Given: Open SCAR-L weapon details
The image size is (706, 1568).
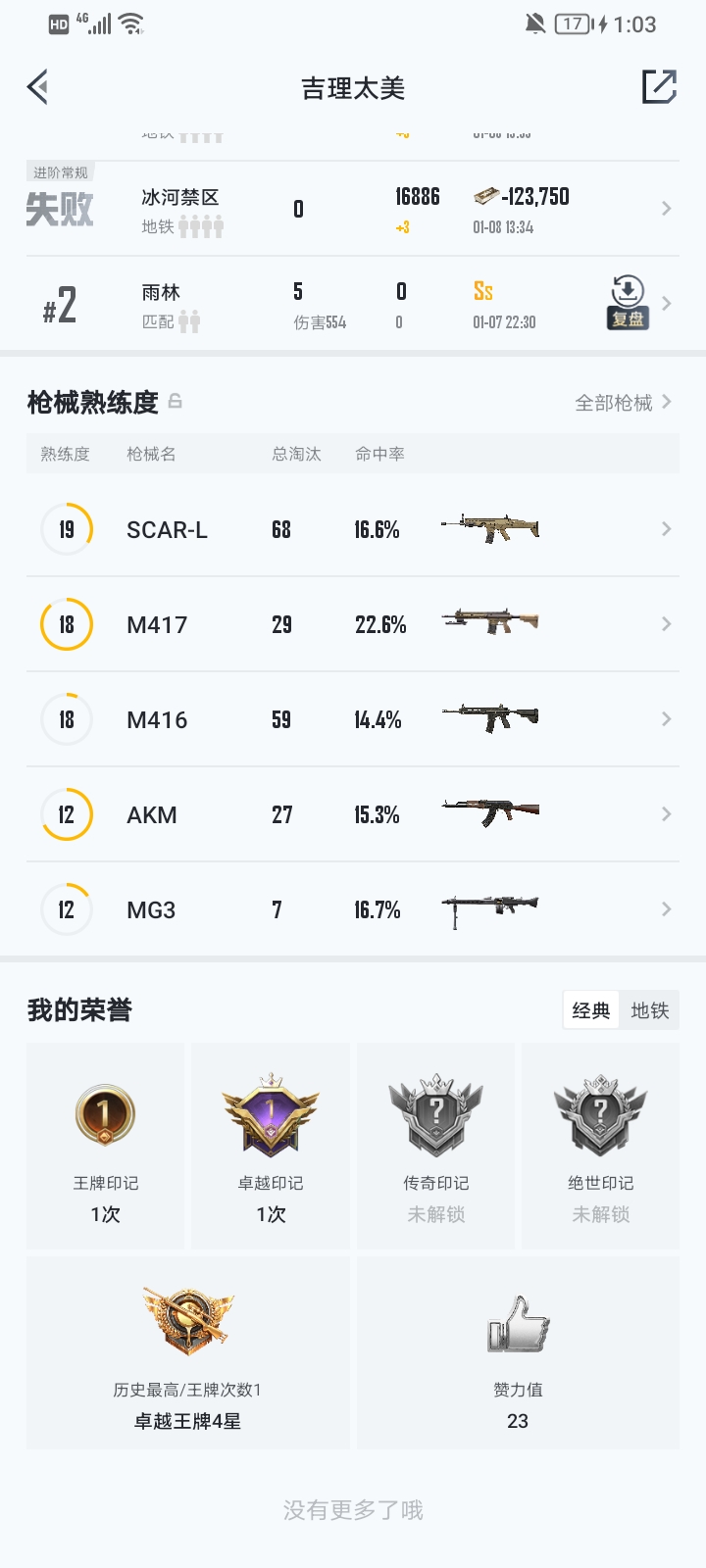Looking at the screenshot, I should (x=353, y=530).
